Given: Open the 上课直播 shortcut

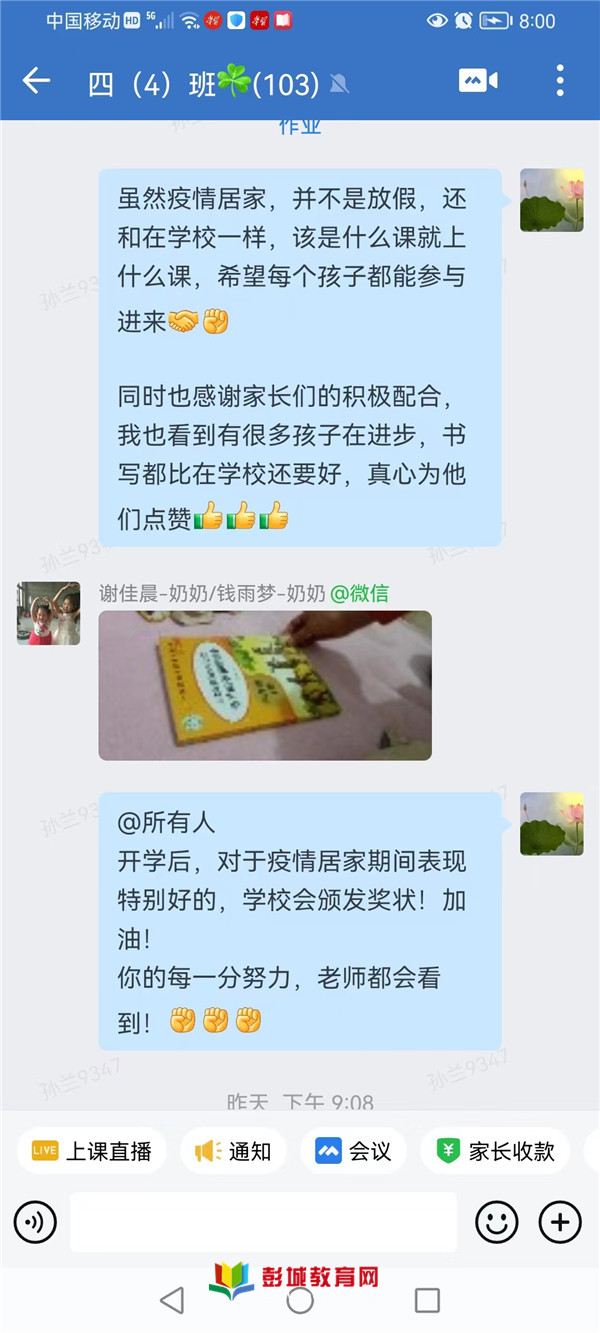Looking at the screenshot, I should [x=92, y=1151].
